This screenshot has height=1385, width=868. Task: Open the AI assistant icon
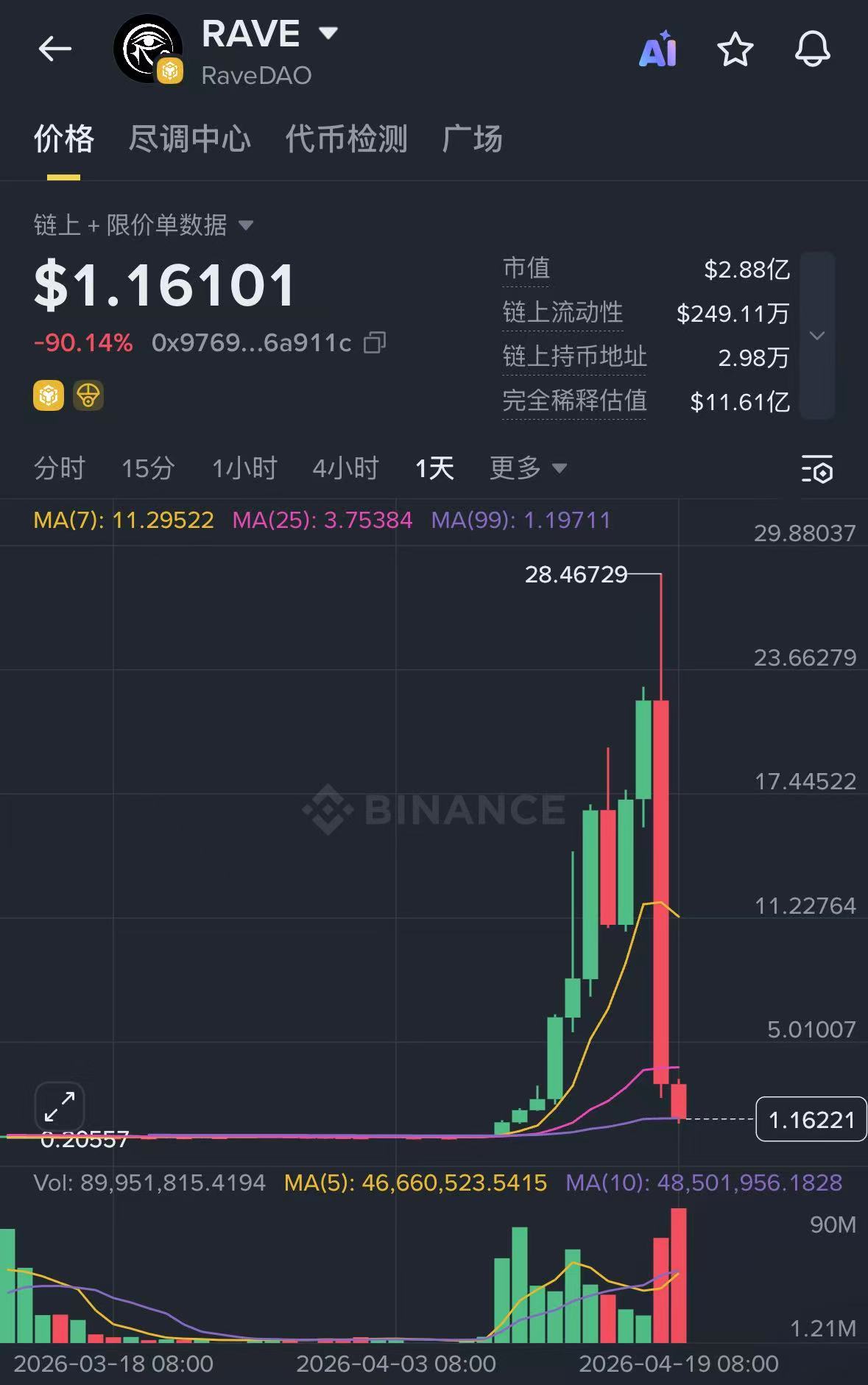(x=657, y=50)
